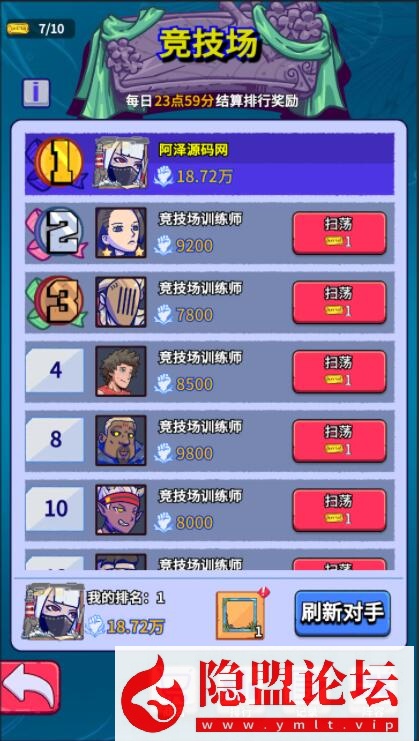Sweep the rank 2 trainer with 9200 power

tap(339, 233)
